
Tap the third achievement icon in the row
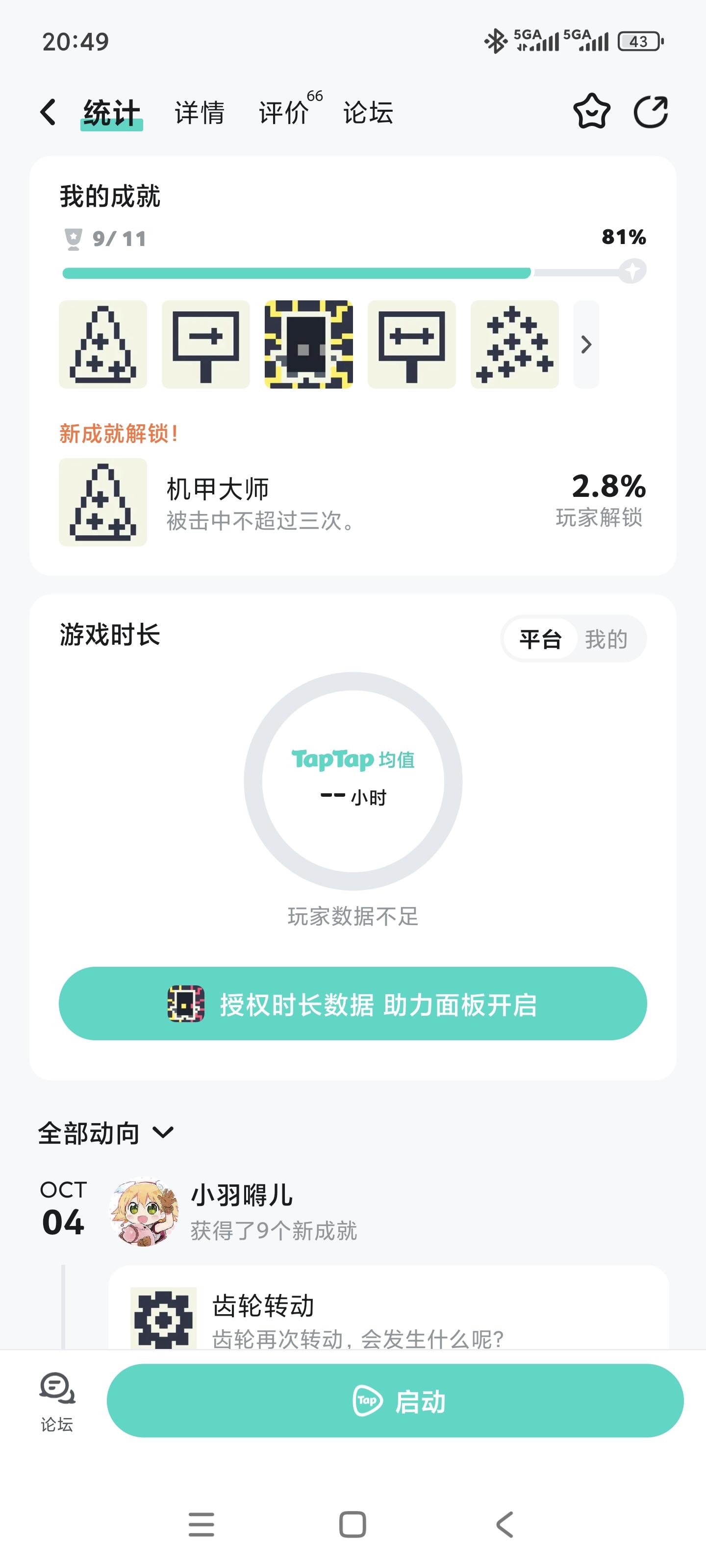tap(309, 344)
